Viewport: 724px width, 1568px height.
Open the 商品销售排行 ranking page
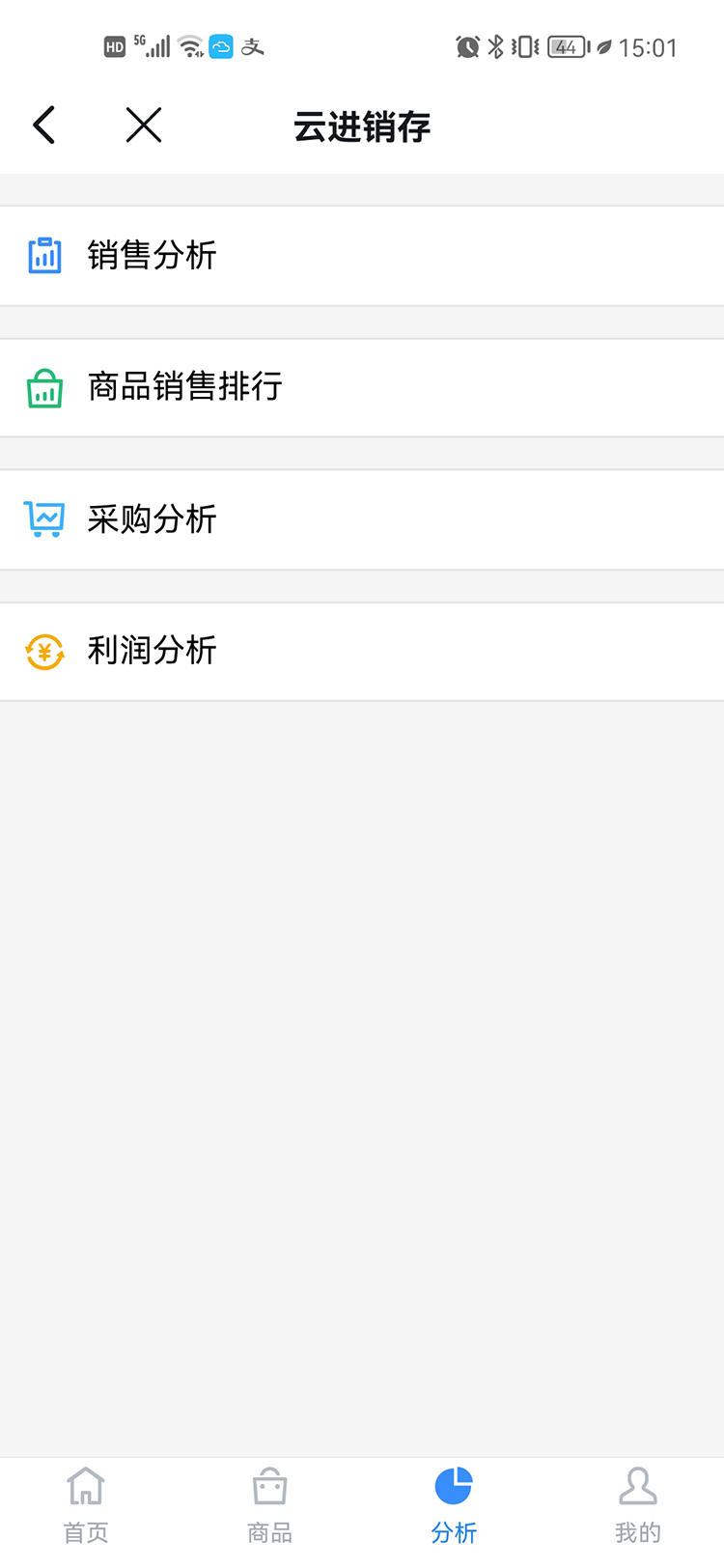click(x=362, y=386)
